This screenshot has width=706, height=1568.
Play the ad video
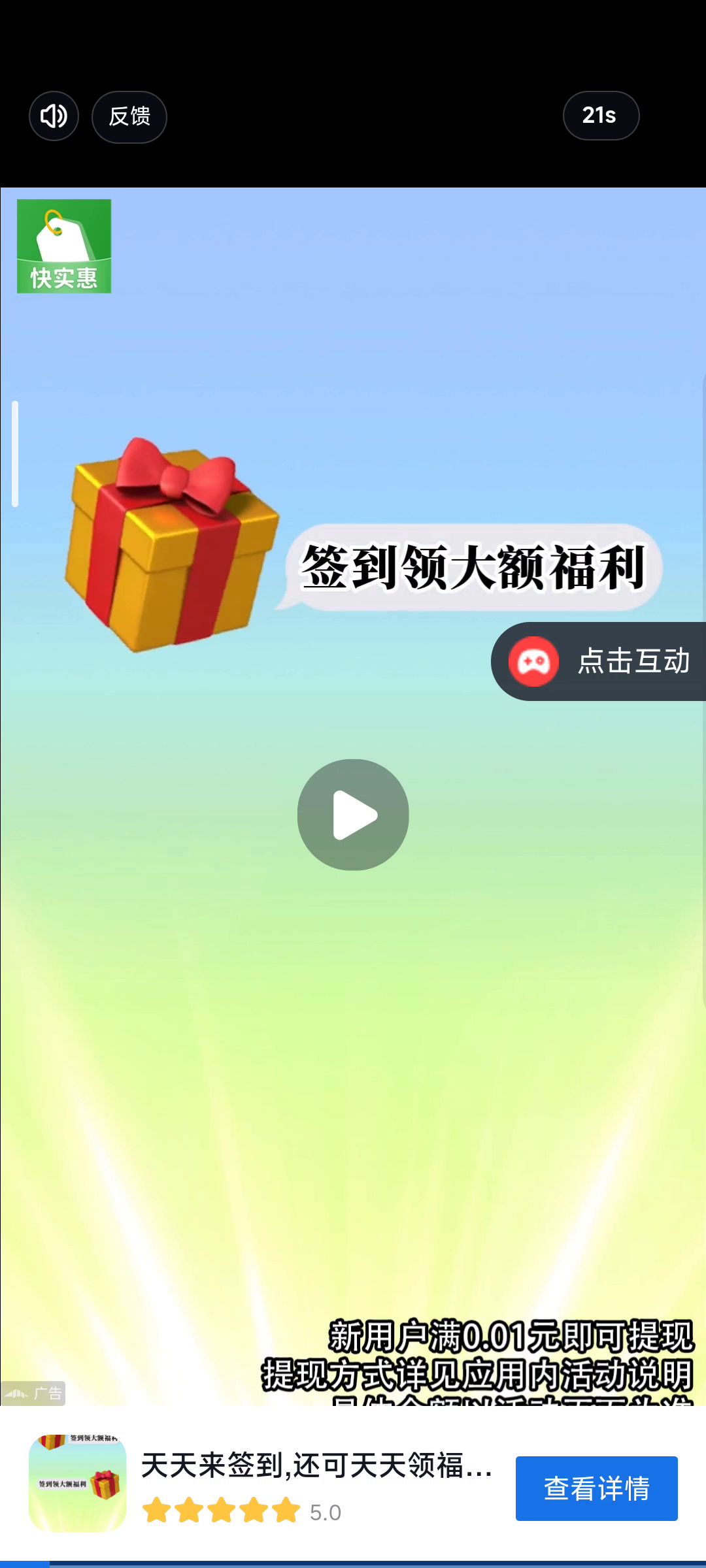[353, 815]
